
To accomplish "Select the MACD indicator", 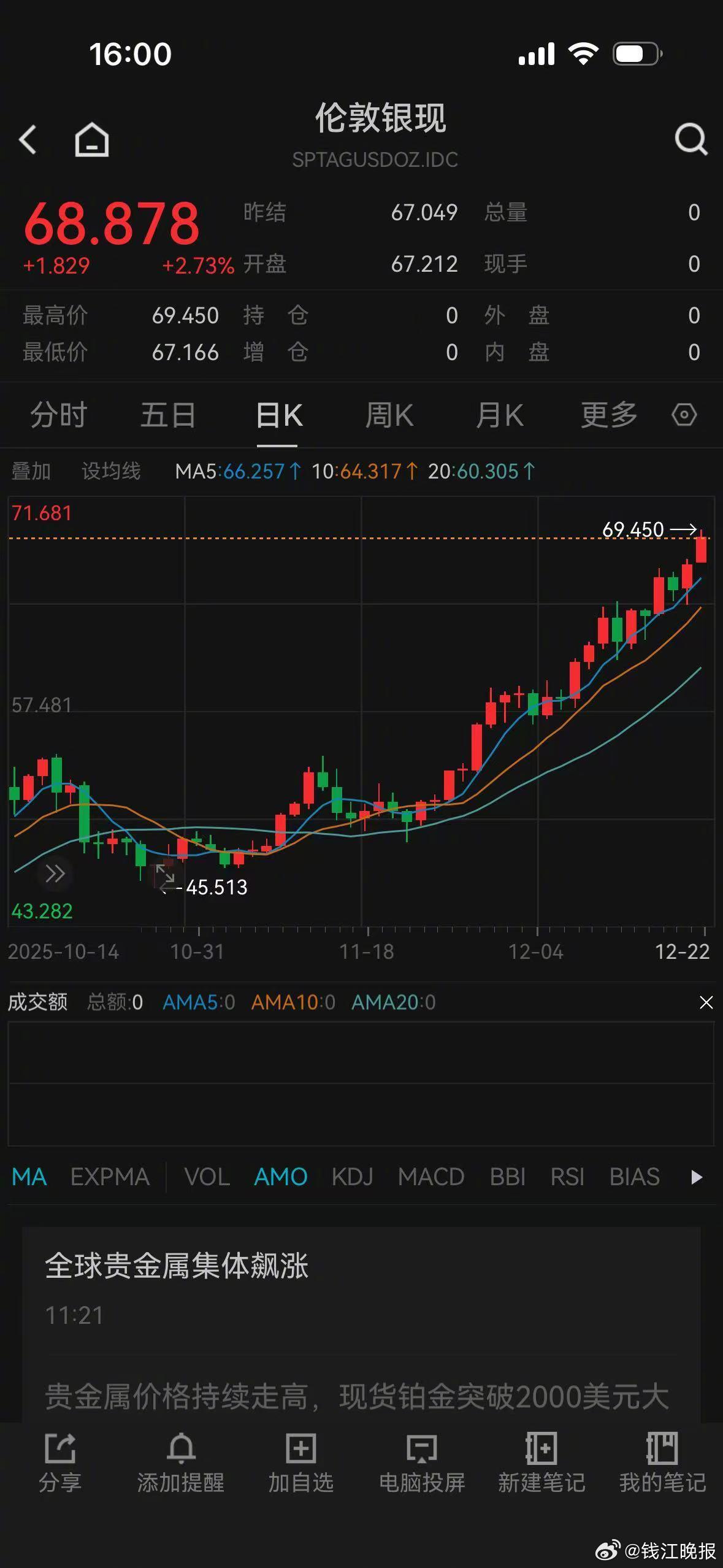I will pos(430,1177).
